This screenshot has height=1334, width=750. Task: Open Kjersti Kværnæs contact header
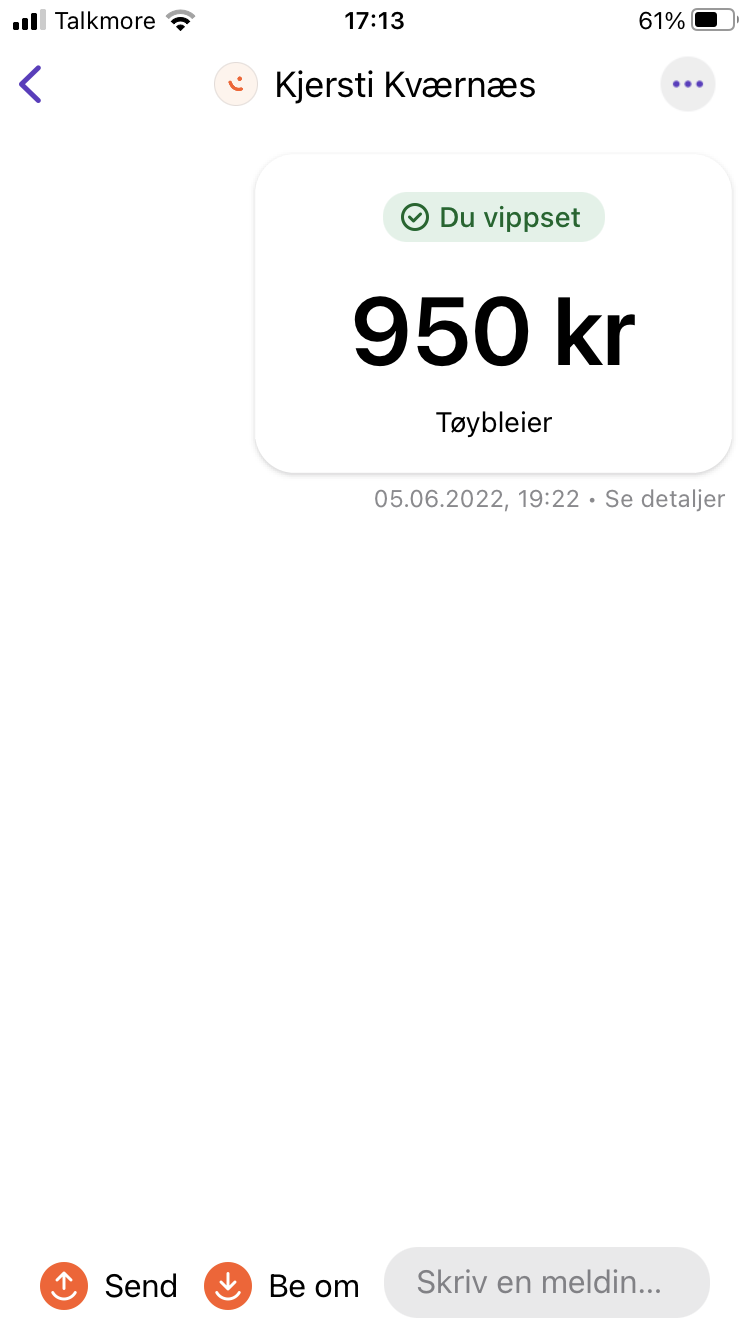[x=375, y=85]
